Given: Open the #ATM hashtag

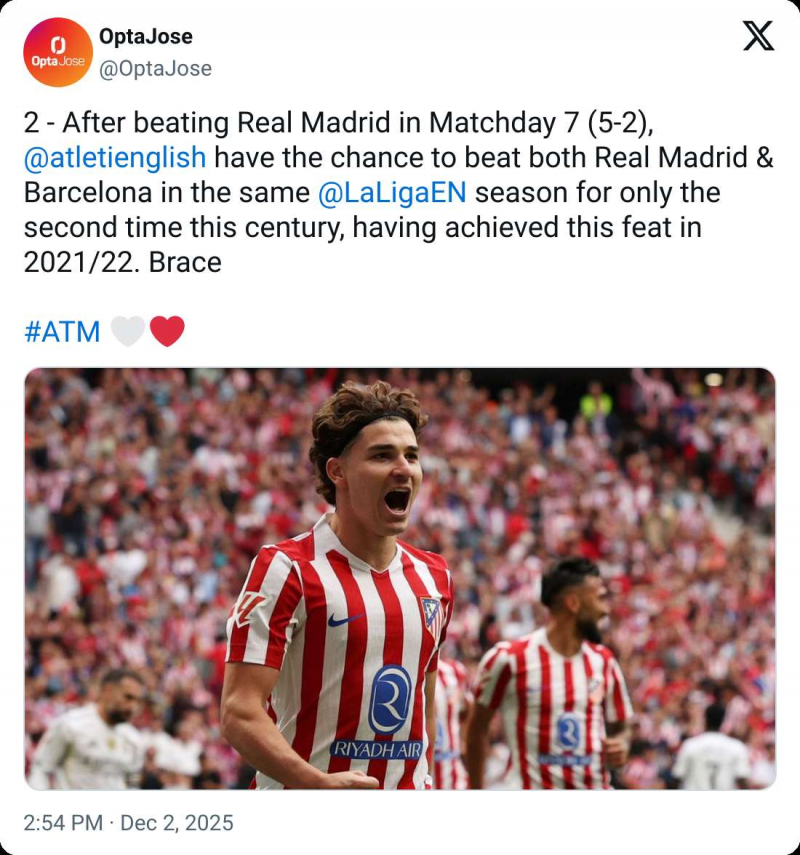Looking at the screenshot, I should click(x=62, y=332).
